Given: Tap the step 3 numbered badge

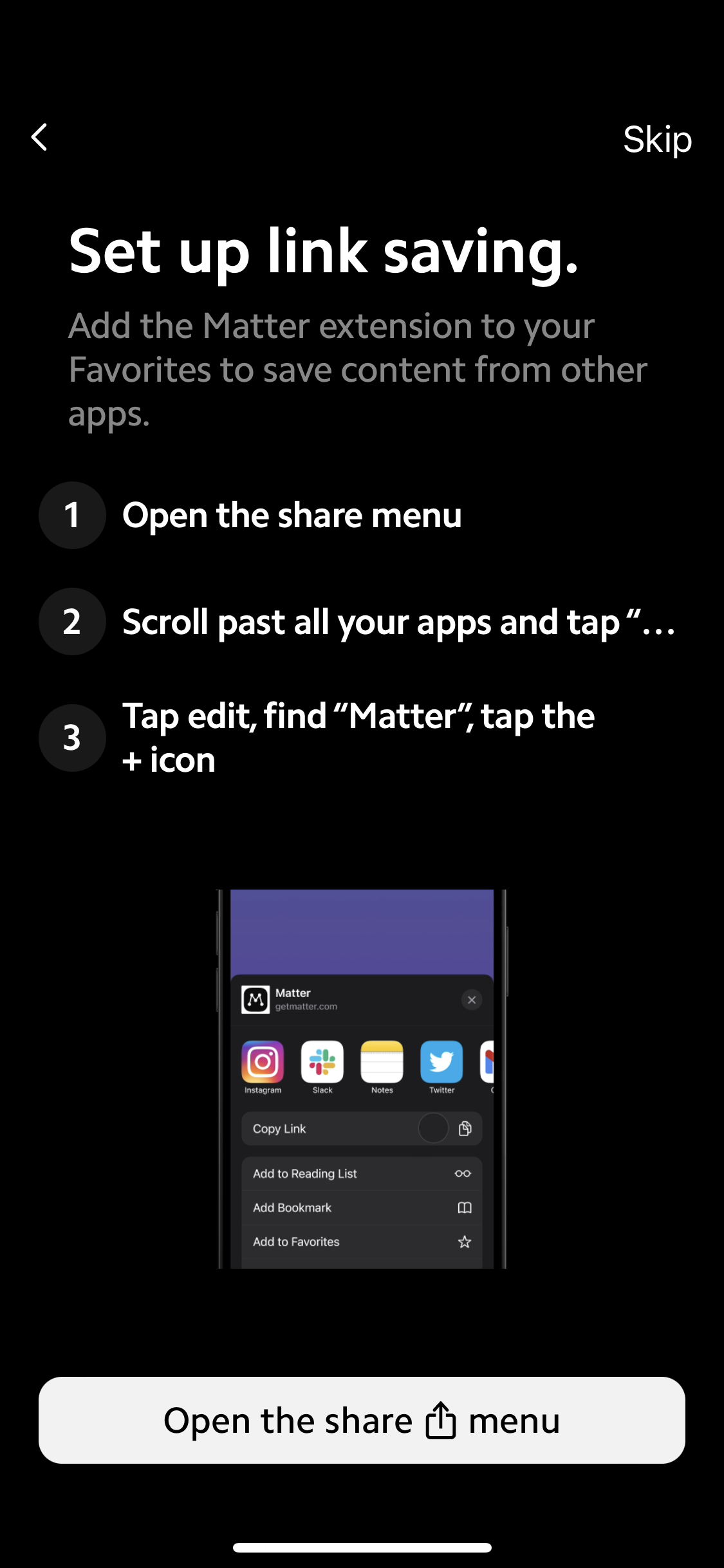Looking at the screenshot, I should click(71, 738).
